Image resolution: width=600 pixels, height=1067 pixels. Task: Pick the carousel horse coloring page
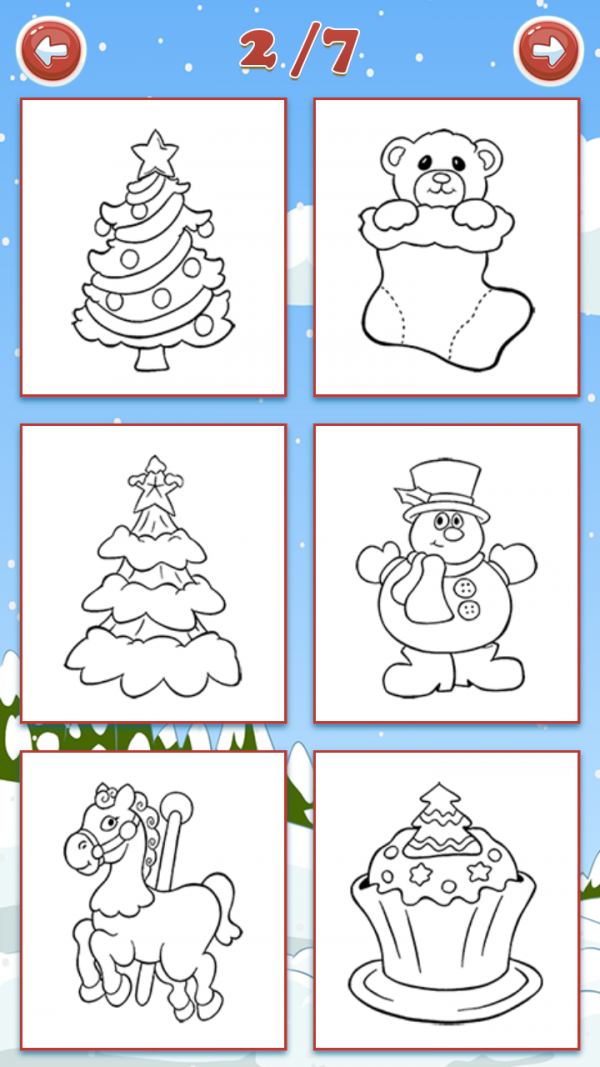[153, 899]
